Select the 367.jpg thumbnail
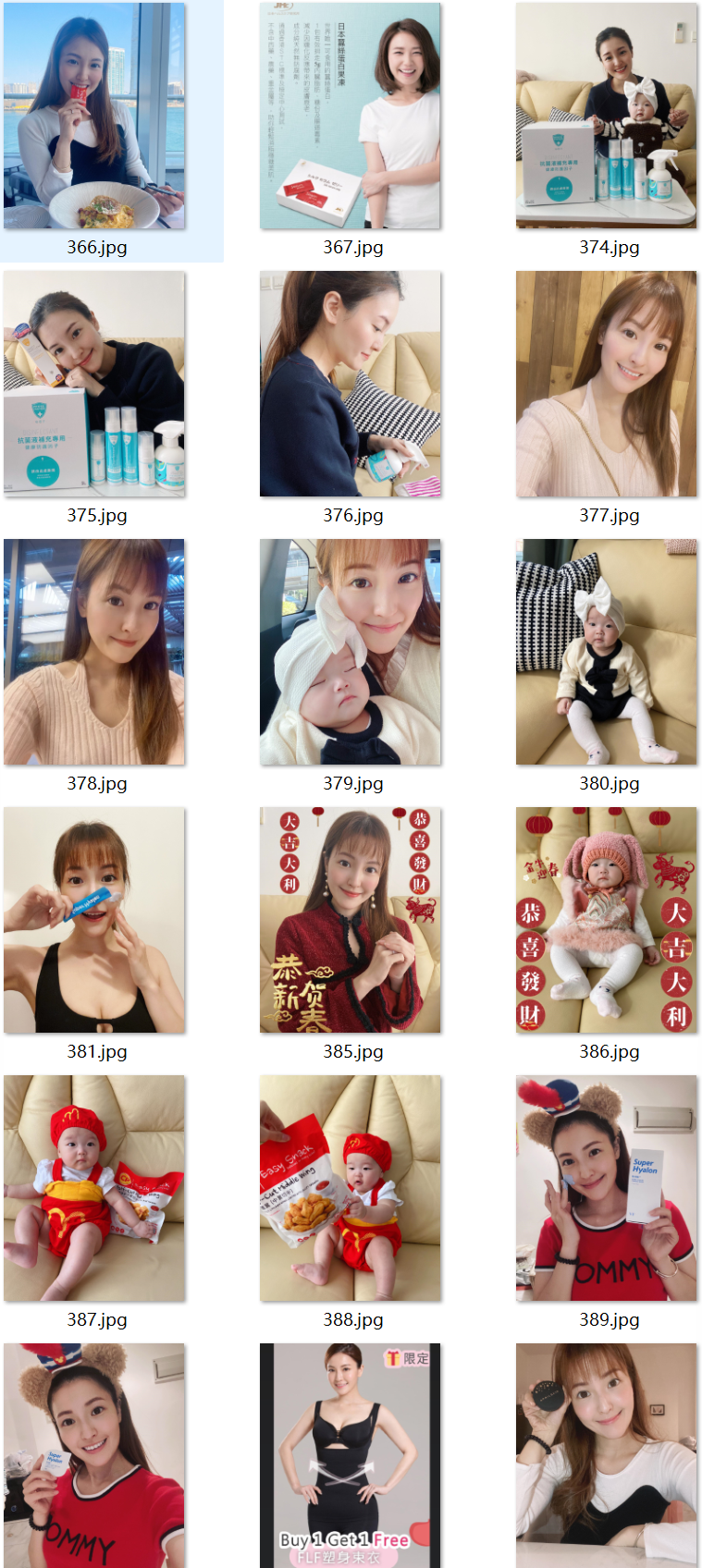Image resolution: width=702 pixels, height=1568 pixels. pos(351,116)
